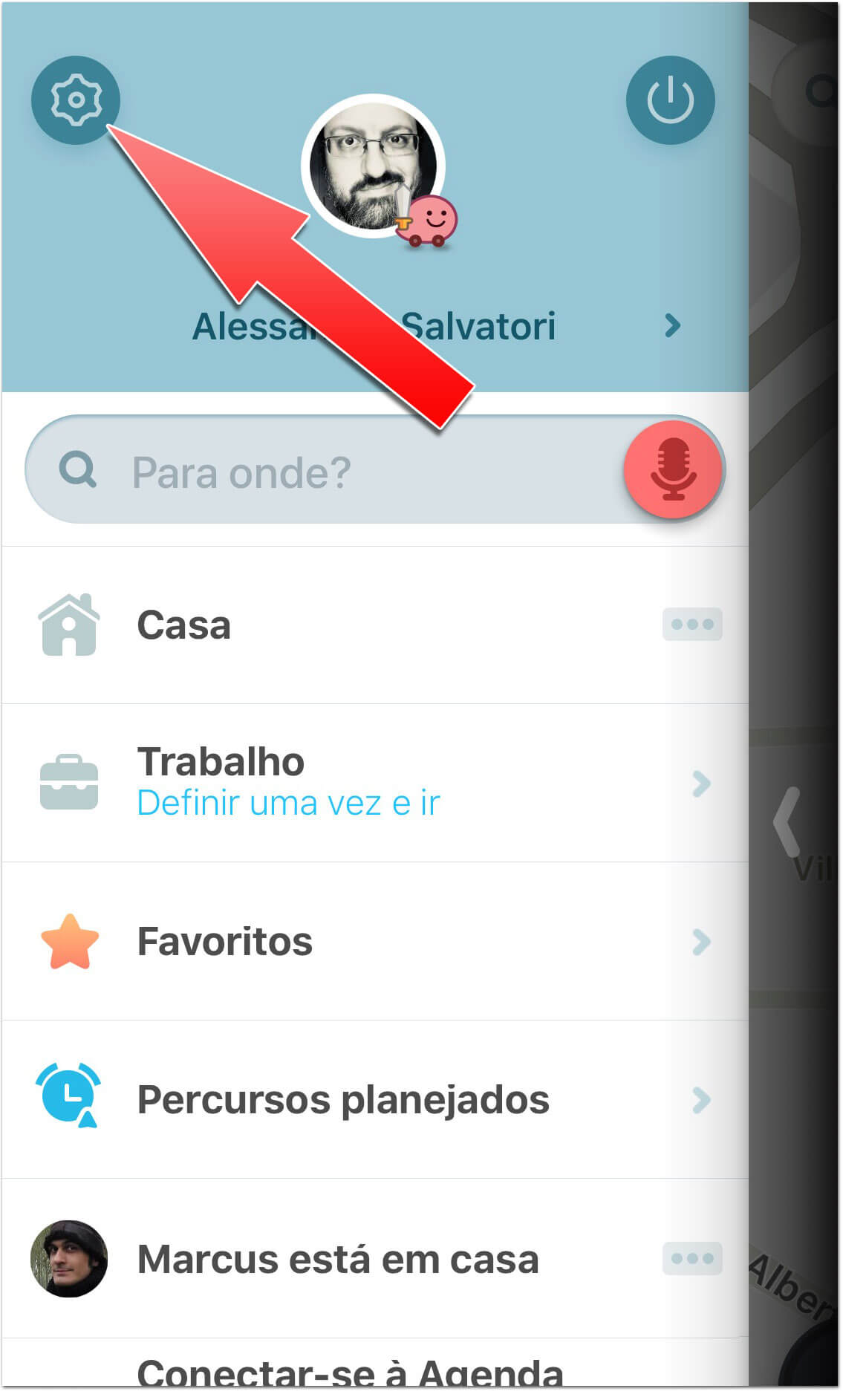Tap the power off button

[670, 100]
